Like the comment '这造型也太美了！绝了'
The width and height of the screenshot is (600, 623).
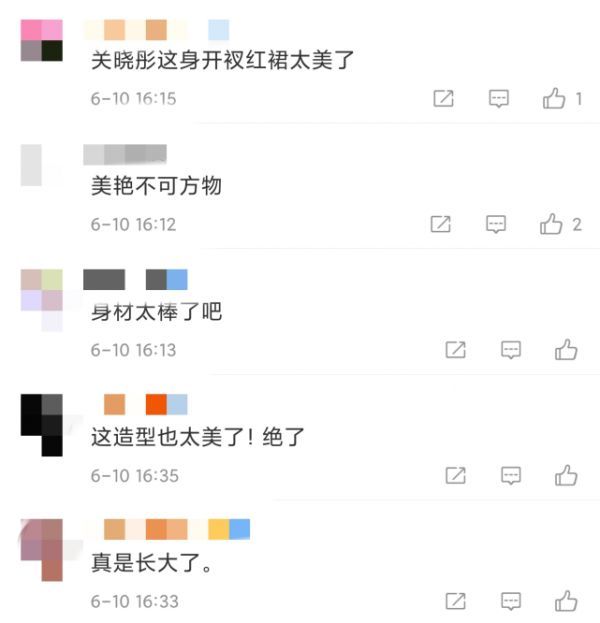[566, 475]
